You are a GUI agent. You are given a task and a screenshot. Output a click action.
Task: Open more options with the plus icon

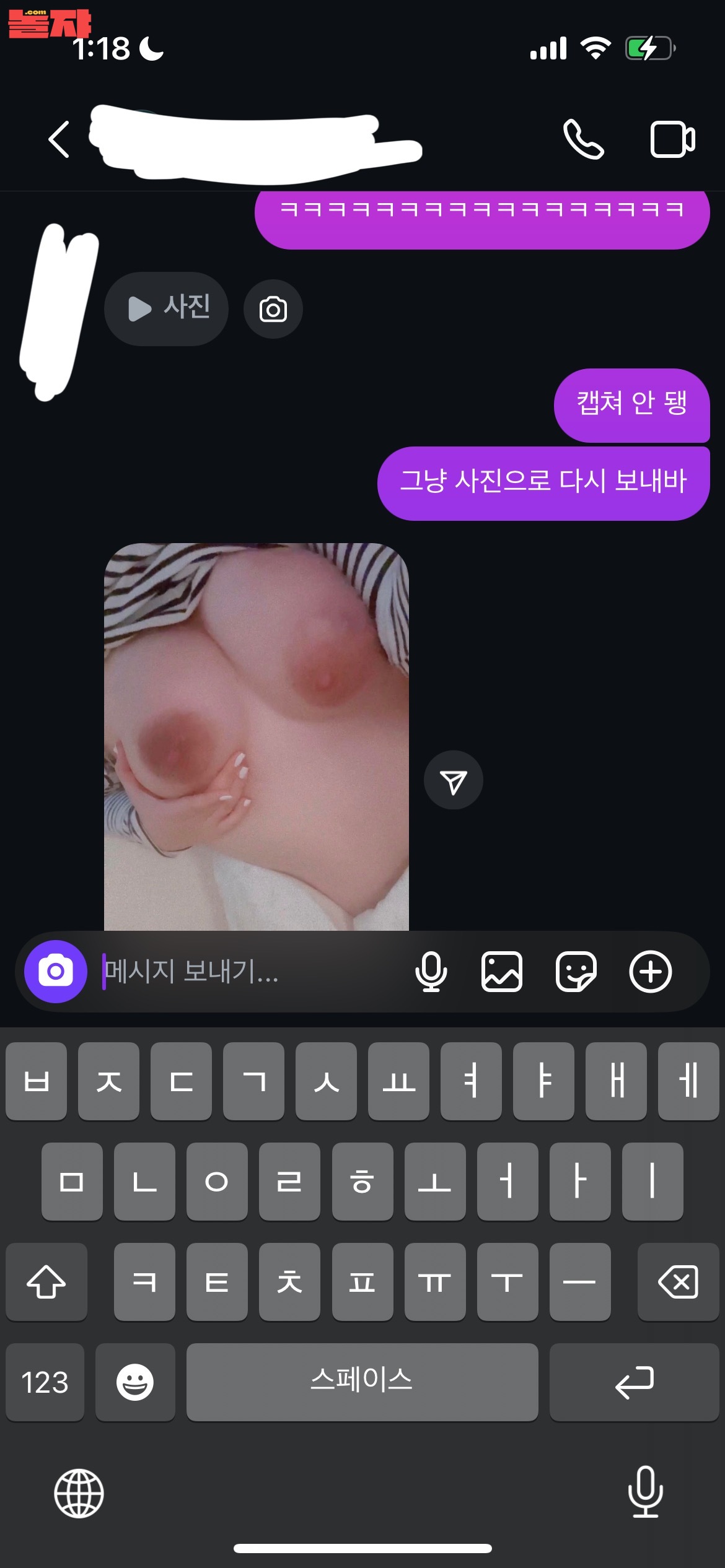tap(651, 972)
